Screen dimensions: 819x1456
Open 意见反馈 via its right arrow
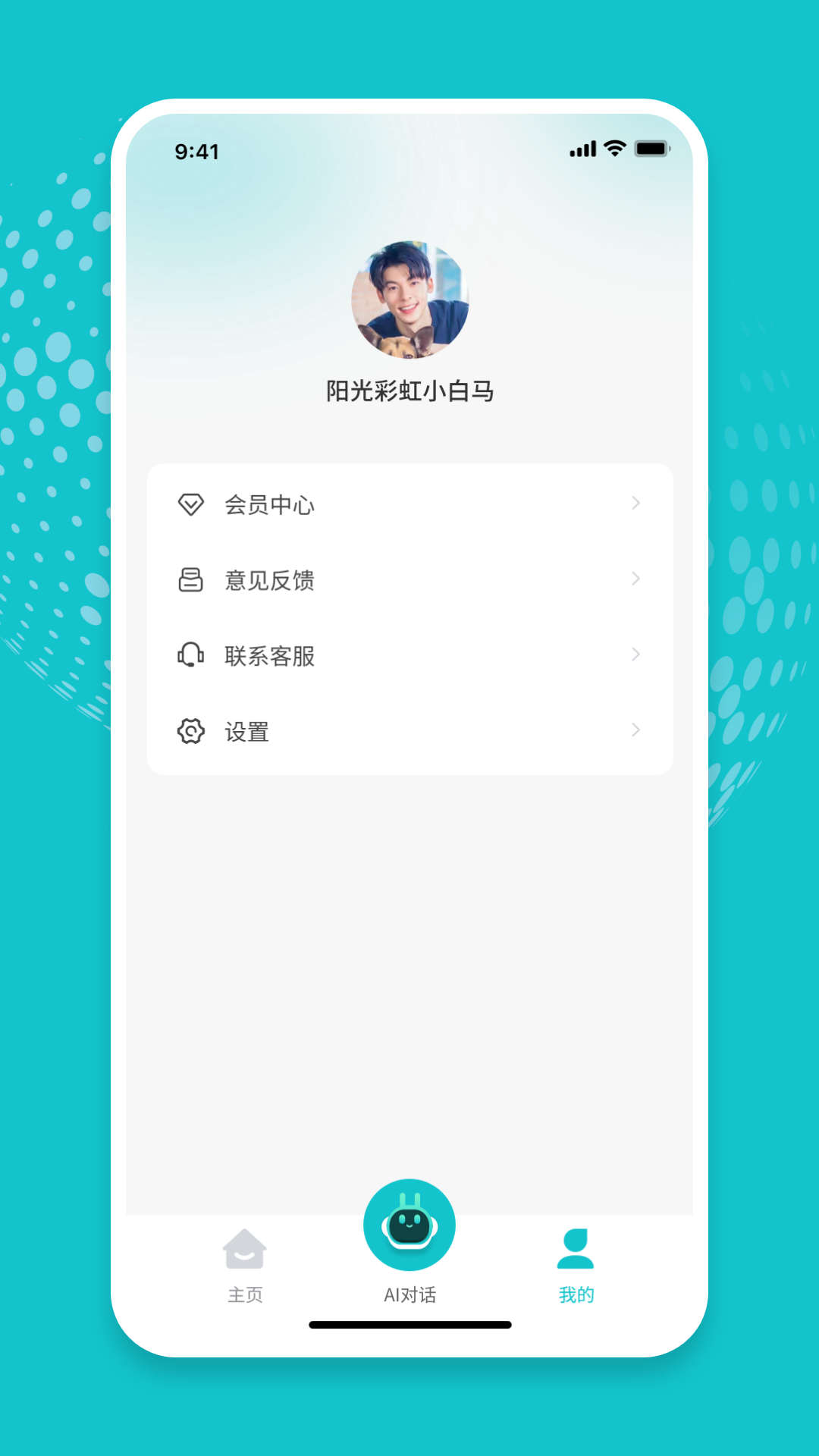(635, 579)
